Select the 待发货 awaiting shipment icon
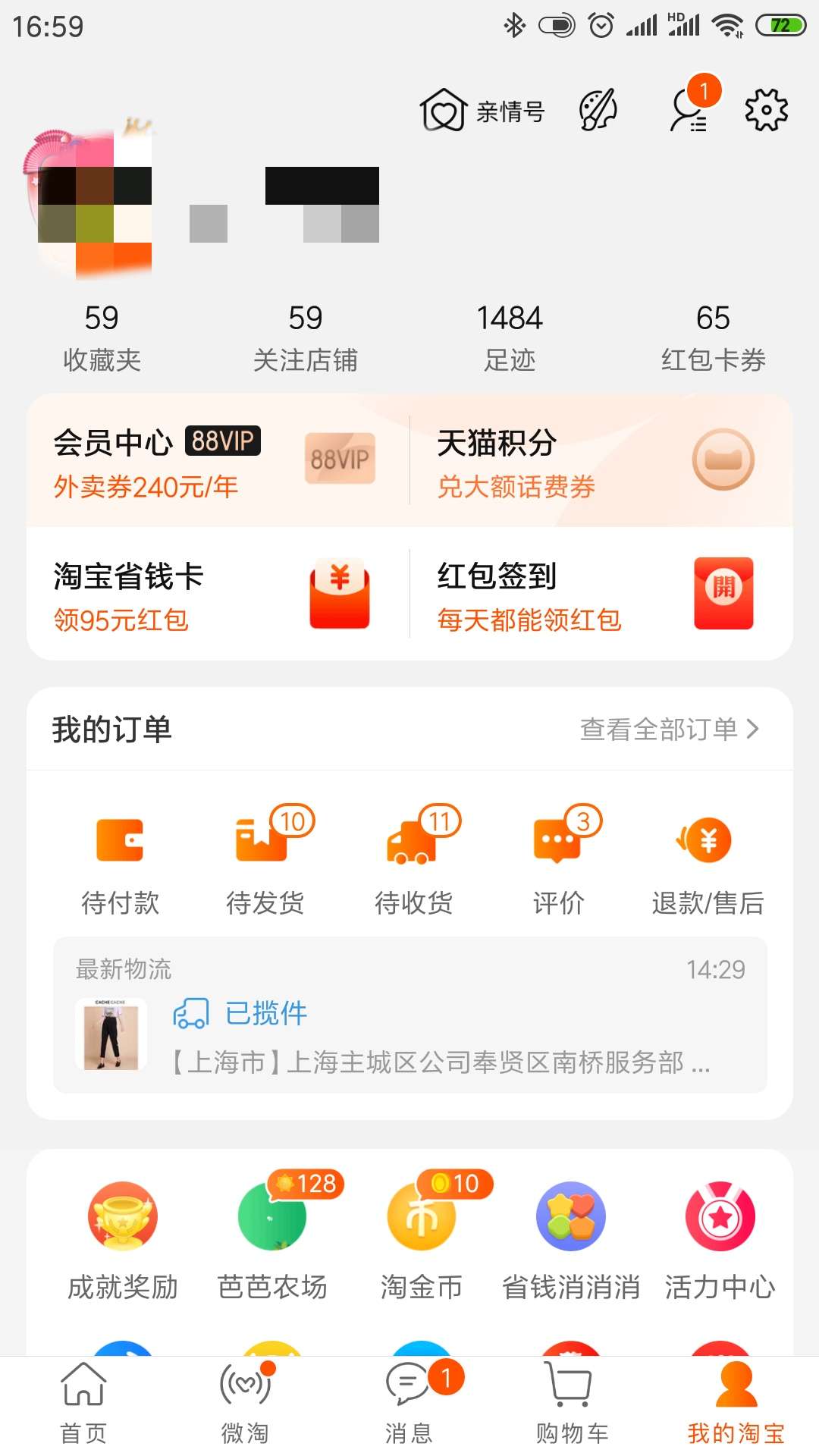 coord(267,857)
